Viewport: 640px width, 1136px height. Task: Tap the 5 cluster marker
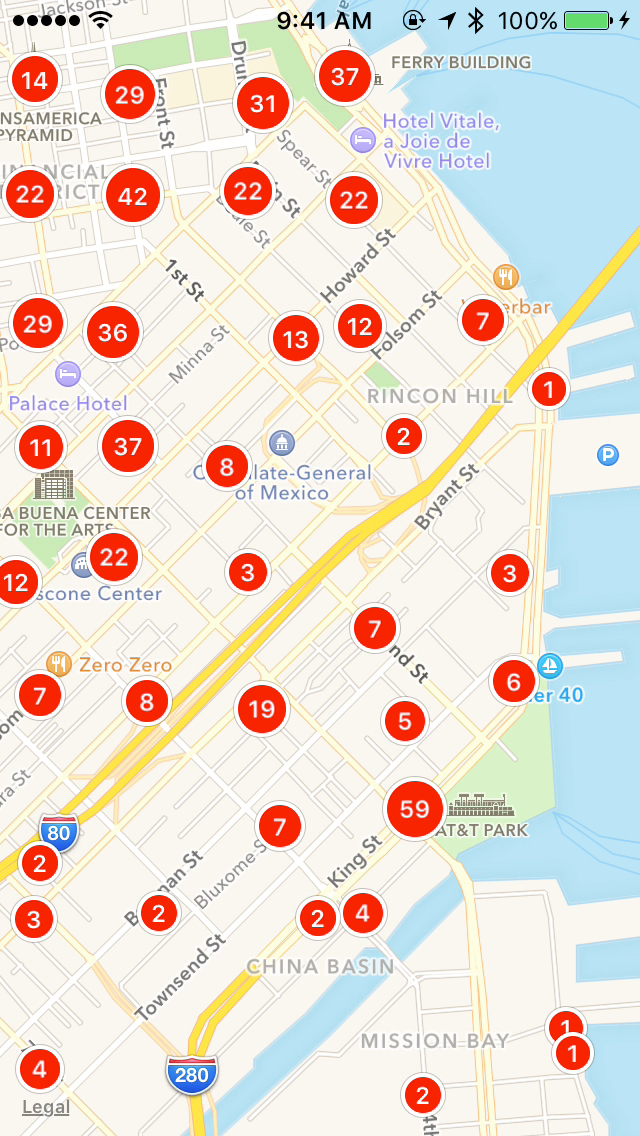404,720
